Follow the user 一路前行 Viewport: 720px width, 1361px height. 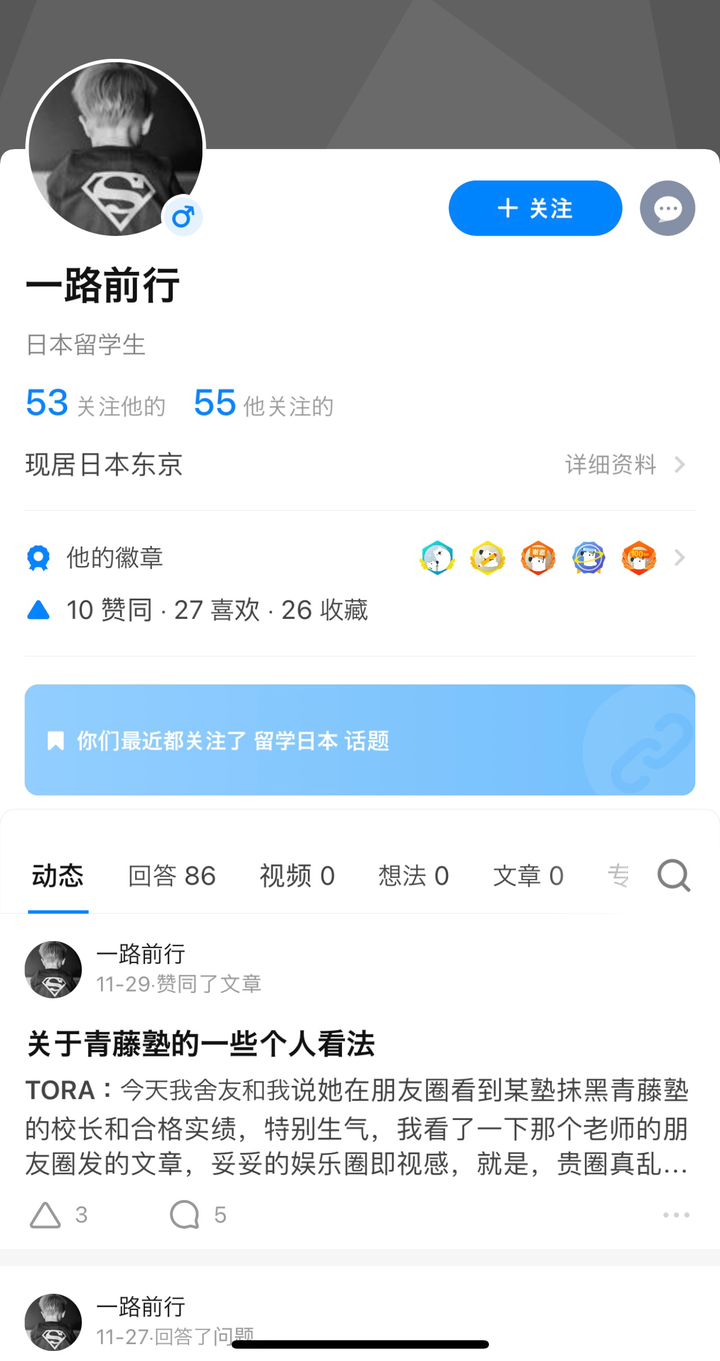535,208
